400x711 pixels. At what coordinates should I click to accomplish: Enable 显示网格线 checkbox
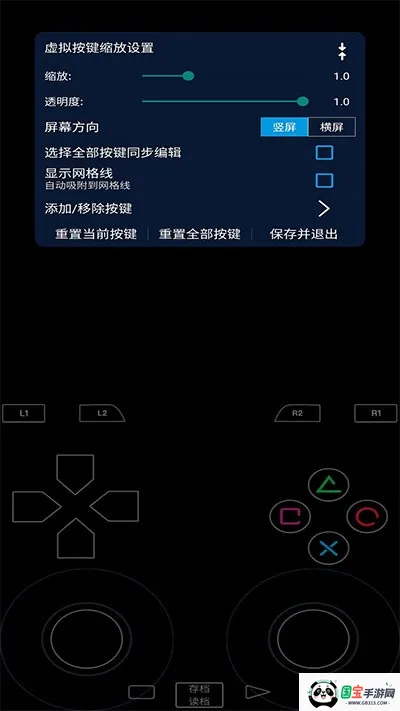324,180
